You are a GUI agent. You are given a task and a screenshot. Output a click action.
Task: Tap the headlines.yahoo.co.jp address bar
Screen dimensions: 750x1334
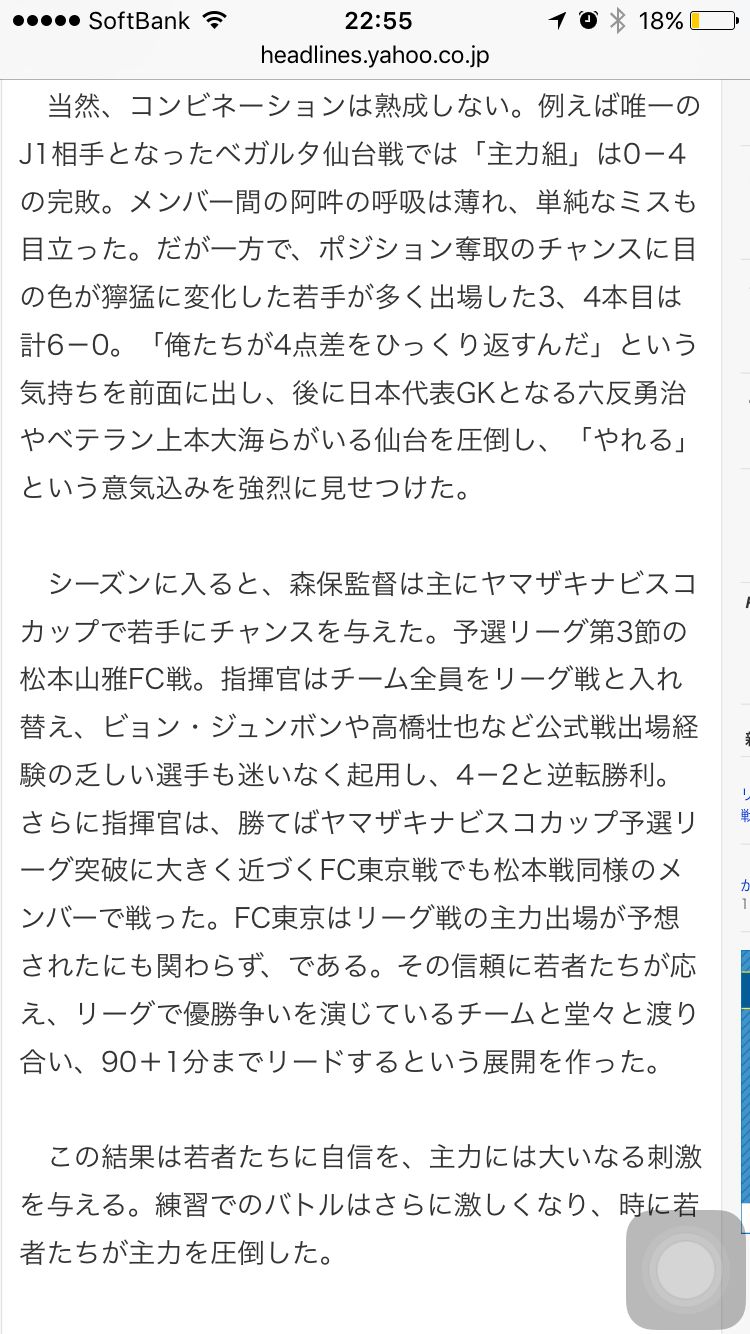374,56
